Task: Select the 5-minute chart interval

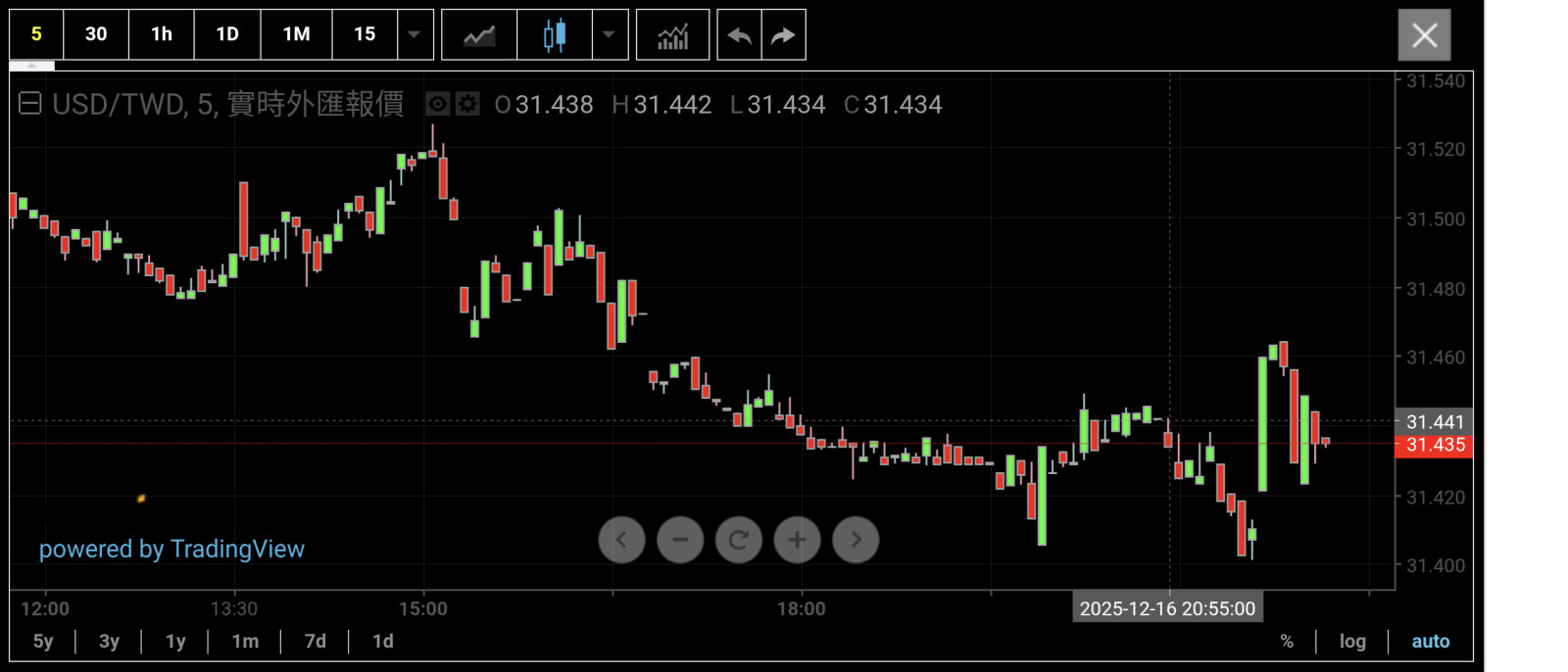Action: click(36, 34)
